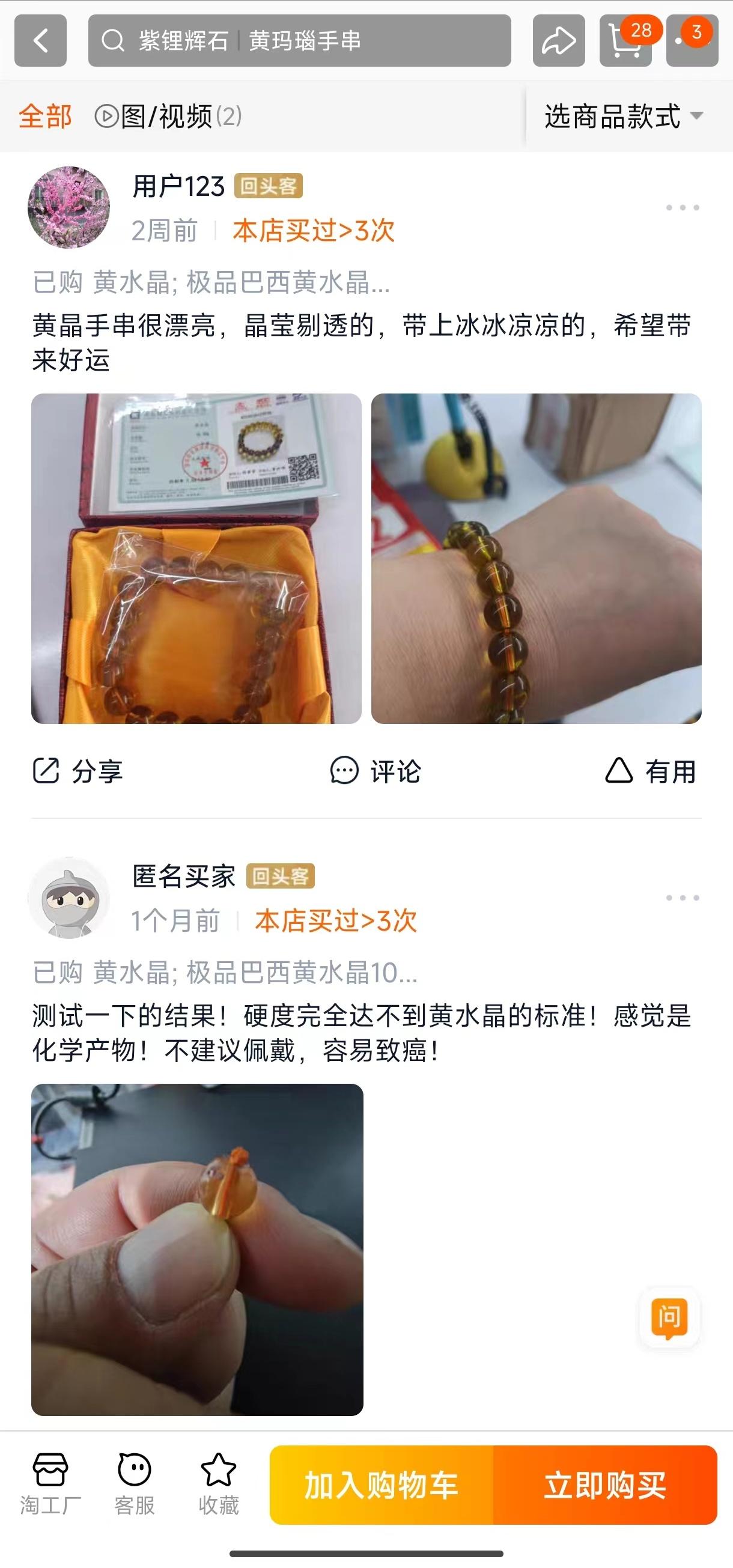Viewport: 733px width, 1568px height.
Task: Go back using the top arrow
Action: coord(40,41)
